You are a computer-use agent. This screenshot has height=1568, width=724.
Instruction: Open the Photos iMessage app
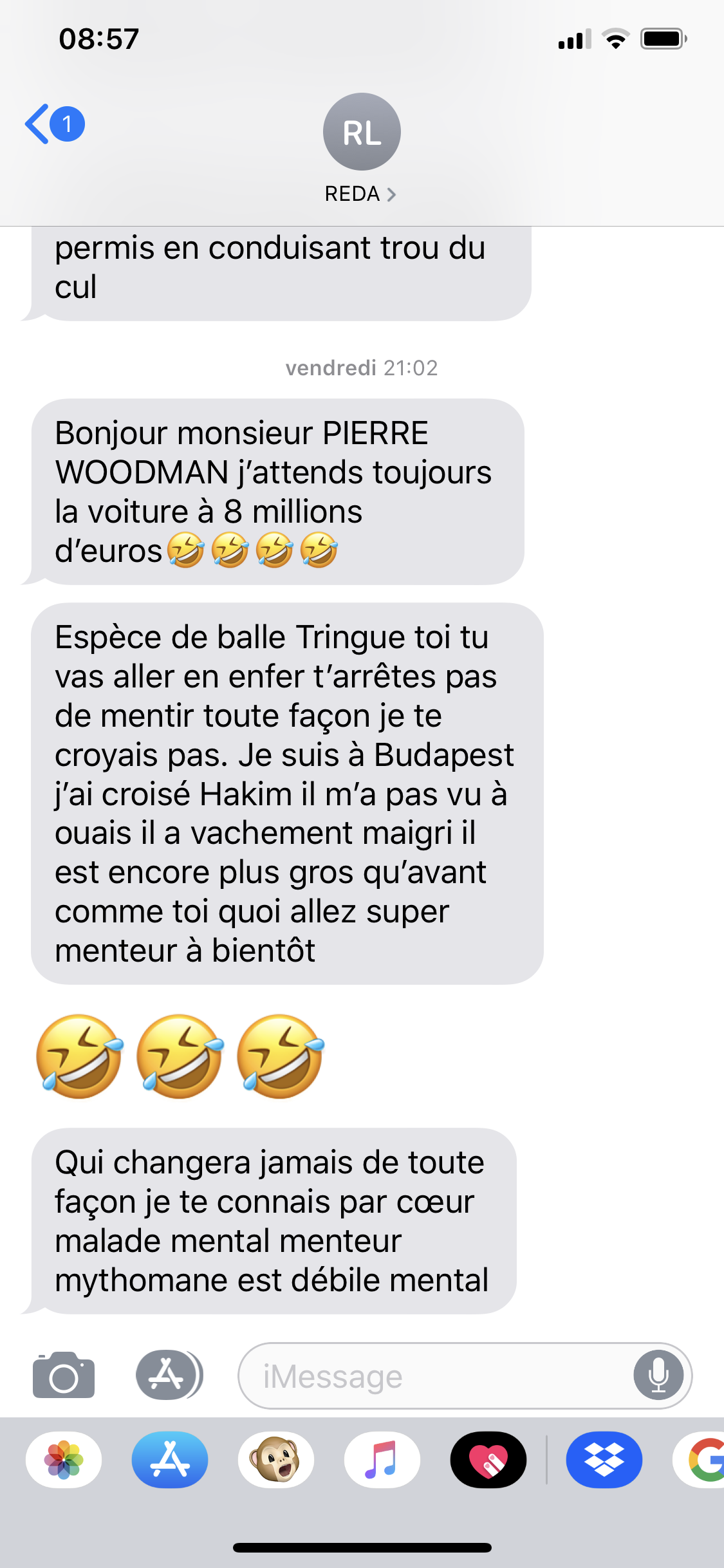coord(64,1460)
